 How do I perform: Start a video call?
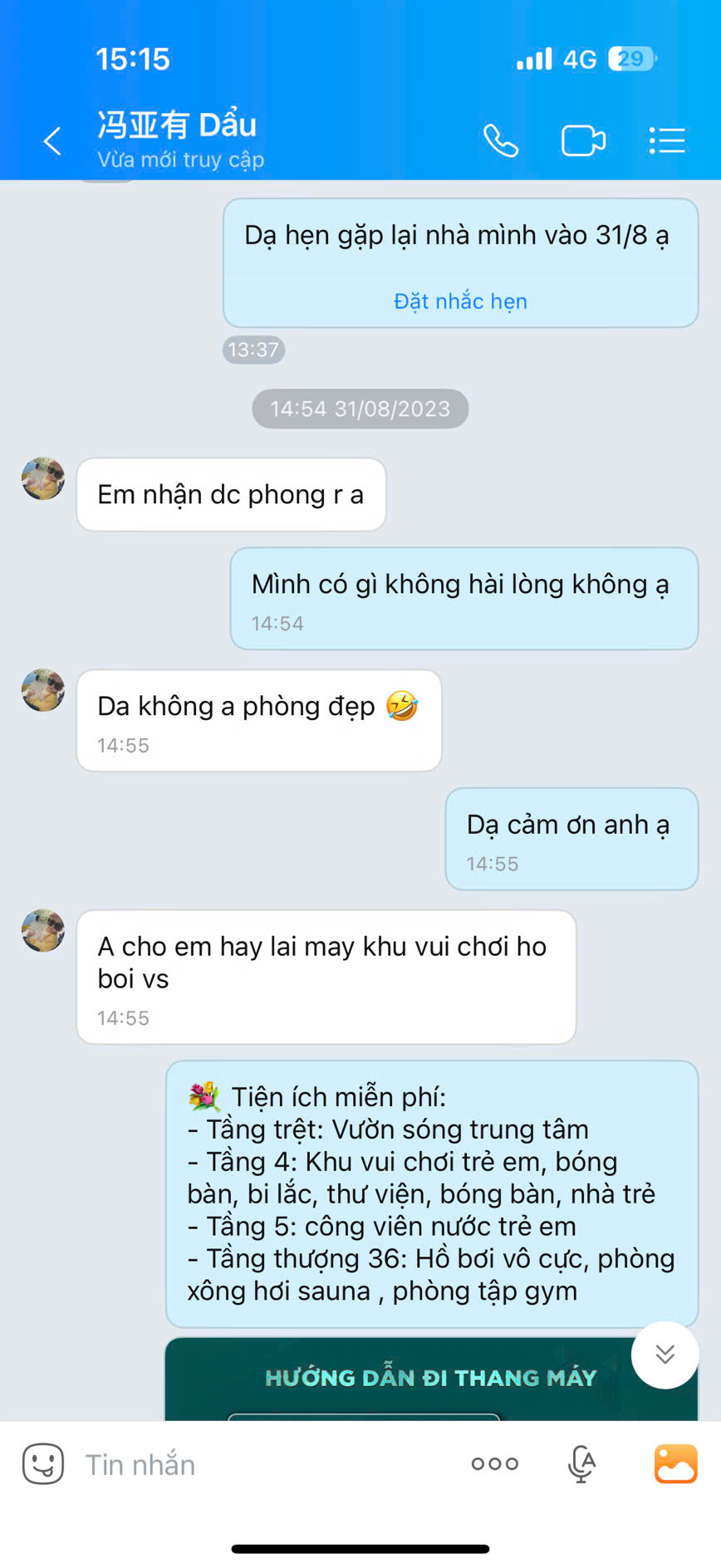583,140
